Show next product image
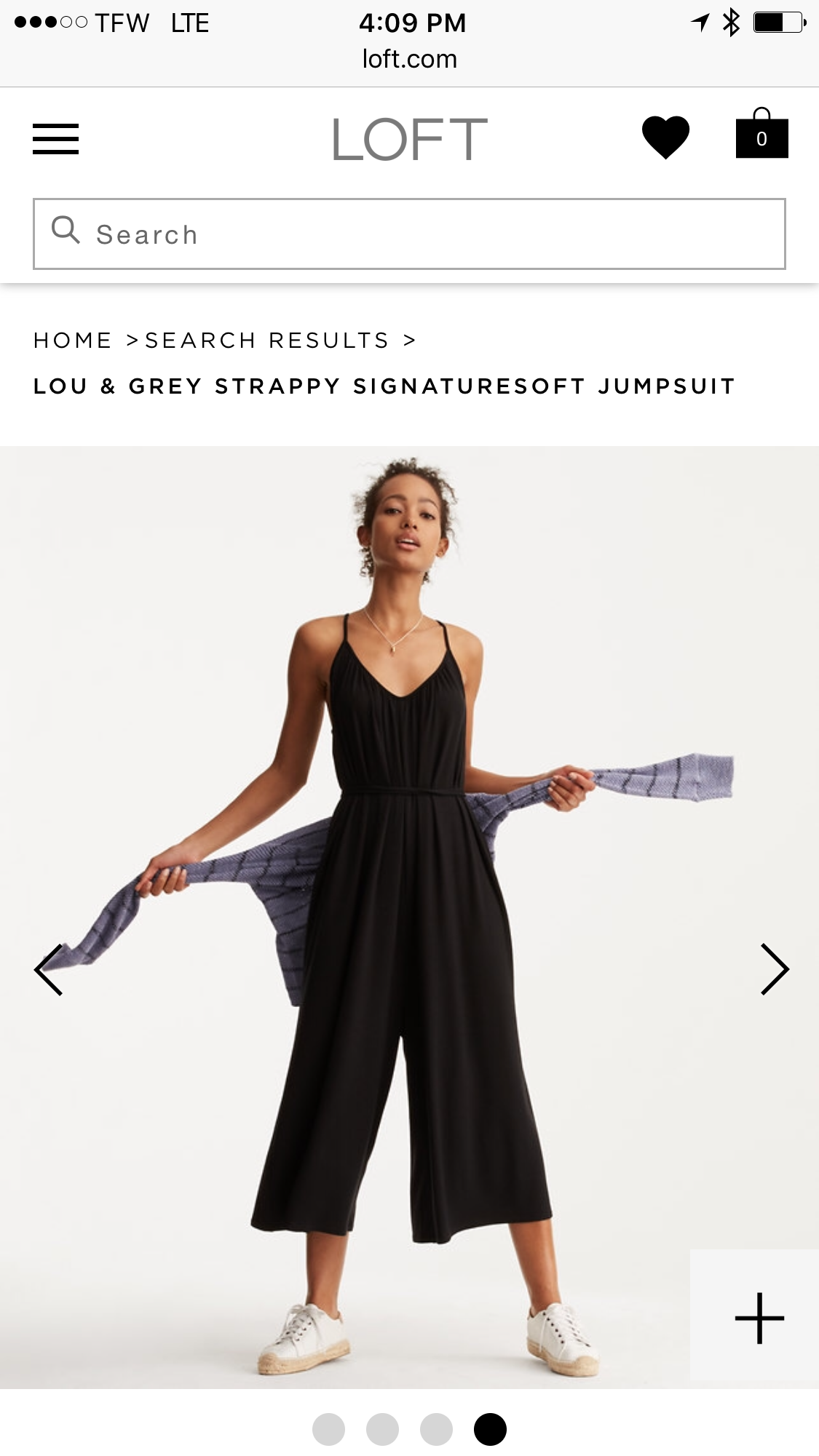819x1456 pixels. pos(774,969)
